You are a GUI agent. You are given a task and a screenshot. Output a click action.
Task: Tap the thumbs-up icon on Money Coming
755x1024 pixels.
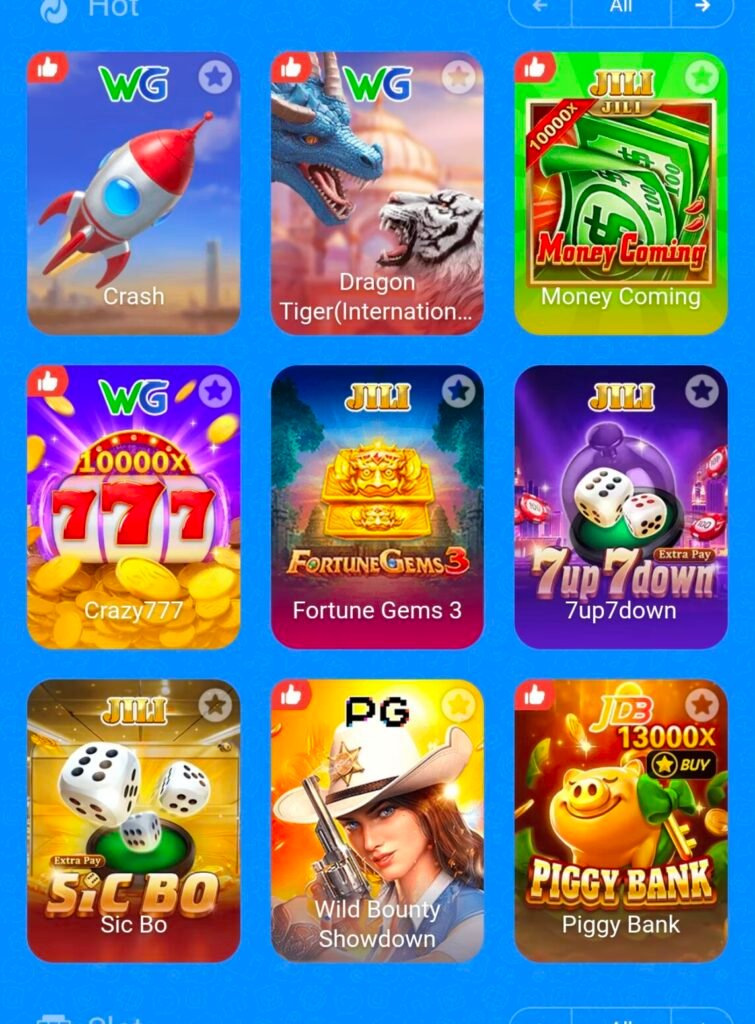coord(533,70)
